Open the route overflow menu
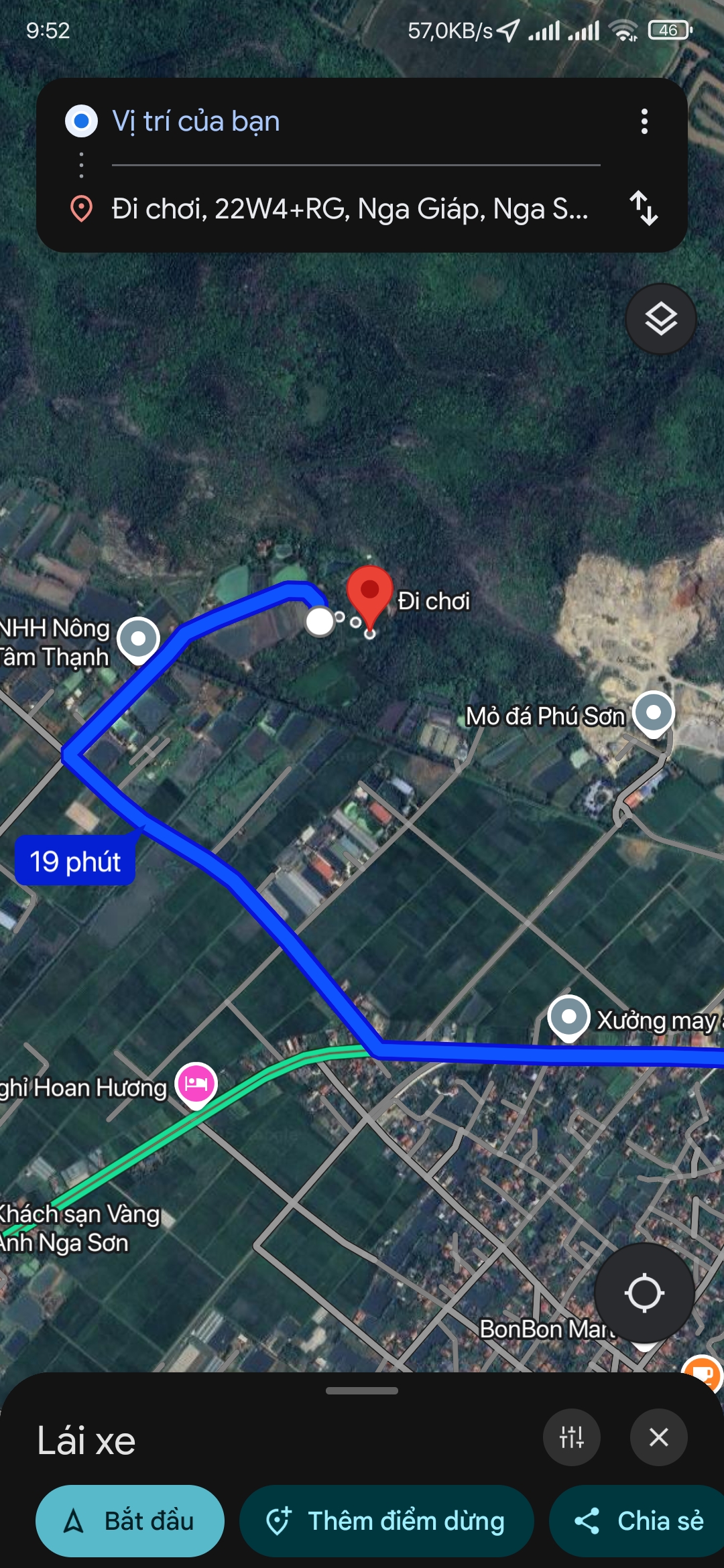The image size is (724, 1568). (645, 121)
